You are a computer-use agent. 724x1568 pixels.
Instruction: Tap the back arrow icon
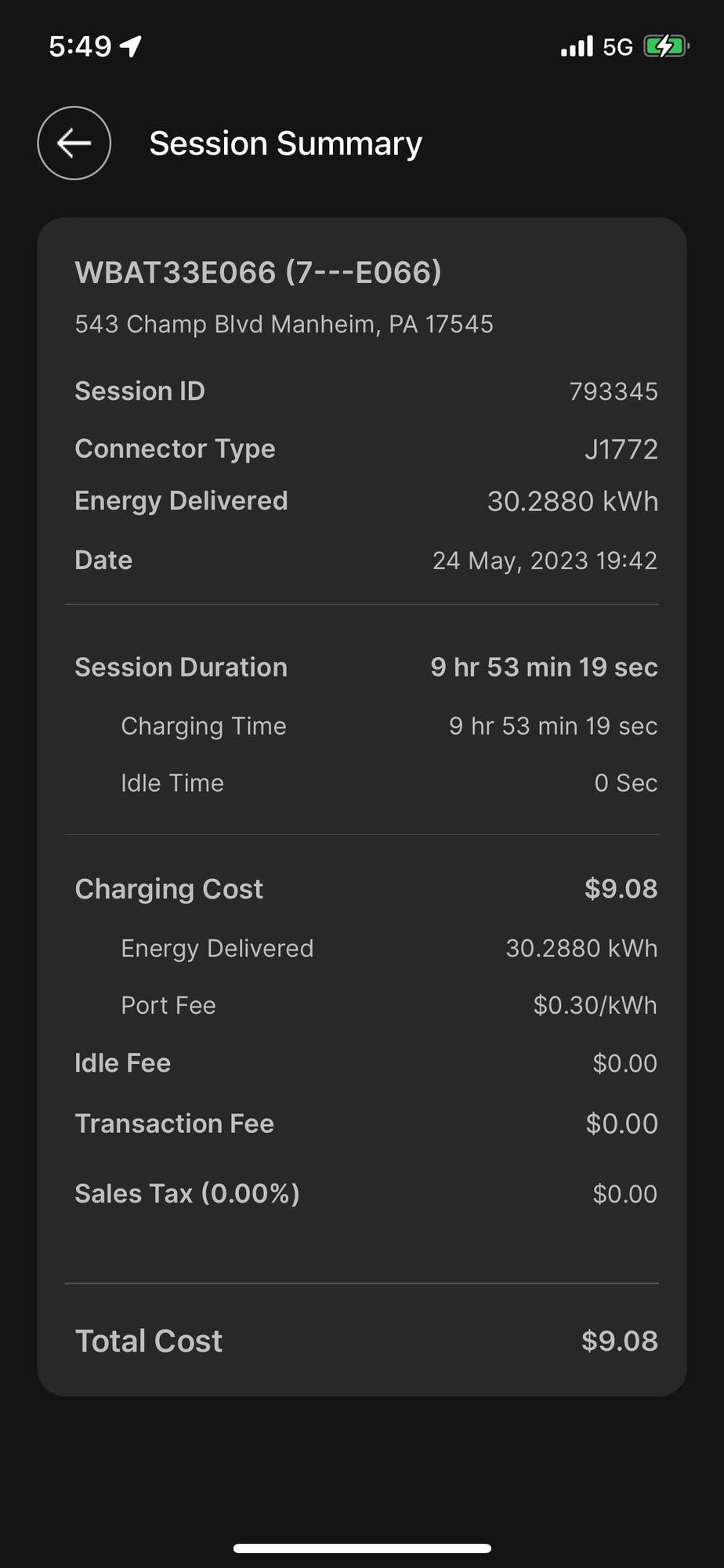click(73, 143)
